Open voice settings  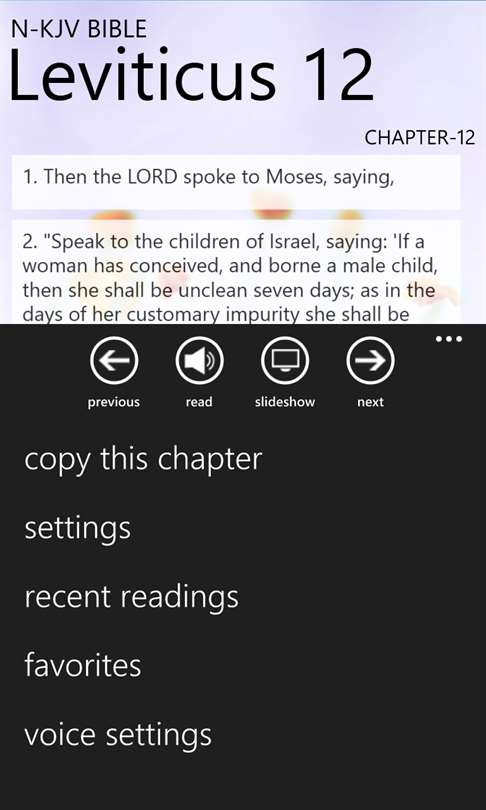pos(118,735)
